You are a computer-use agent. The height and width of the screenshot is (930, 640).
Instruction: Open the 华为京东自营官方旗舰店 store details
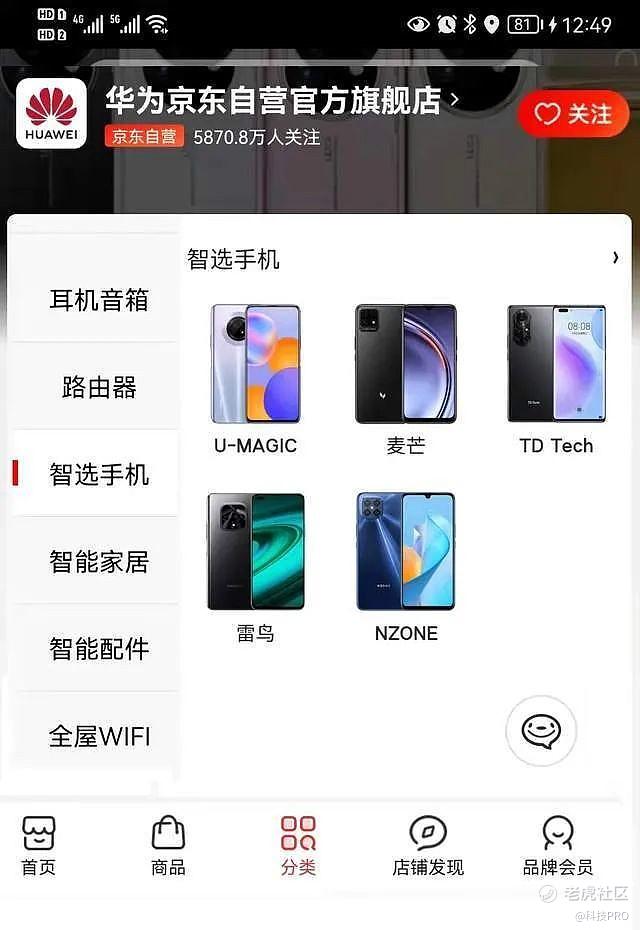[x=282, y=100]
